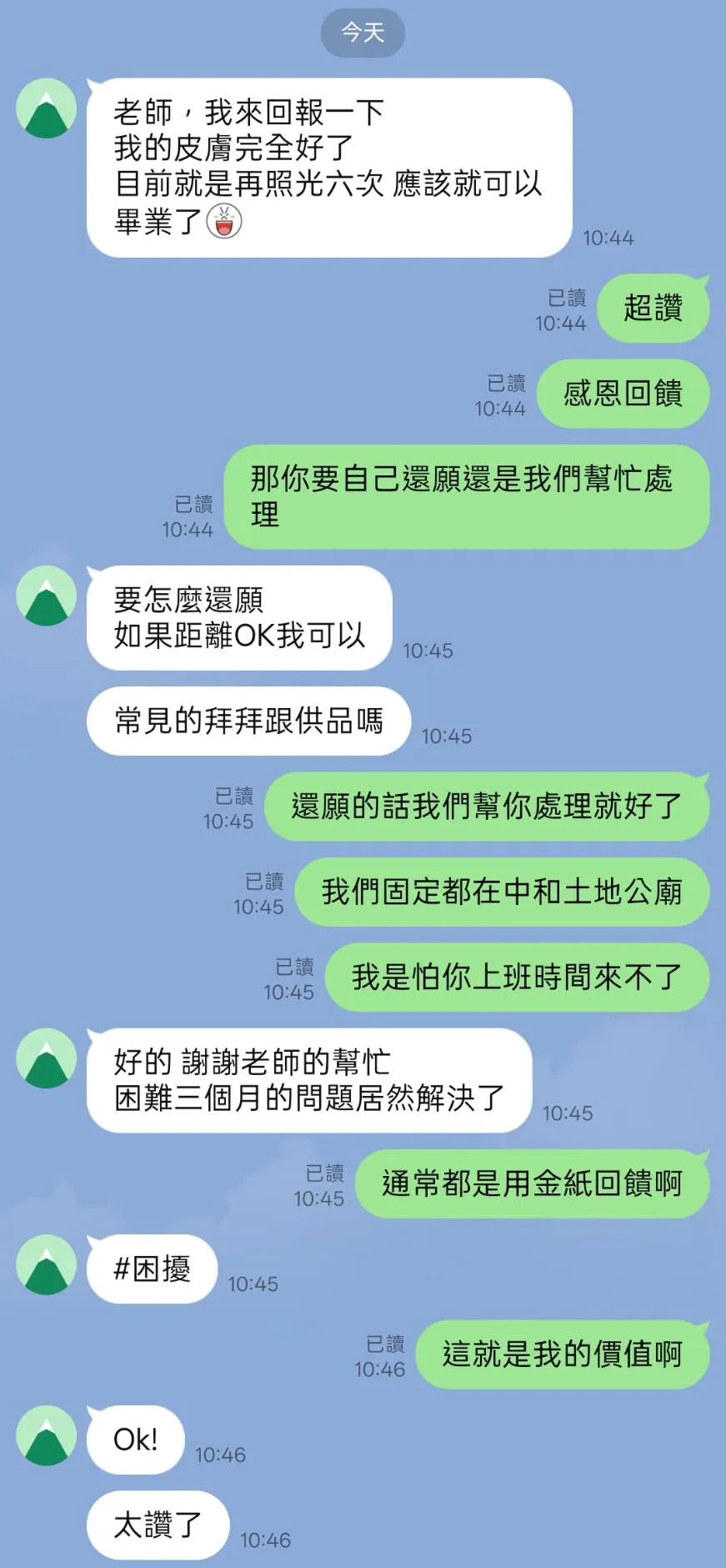Open avatar beside the 老師，我來回報一下 message
The width and height of the screenshot is (726, 1568).
coord(47,108)
